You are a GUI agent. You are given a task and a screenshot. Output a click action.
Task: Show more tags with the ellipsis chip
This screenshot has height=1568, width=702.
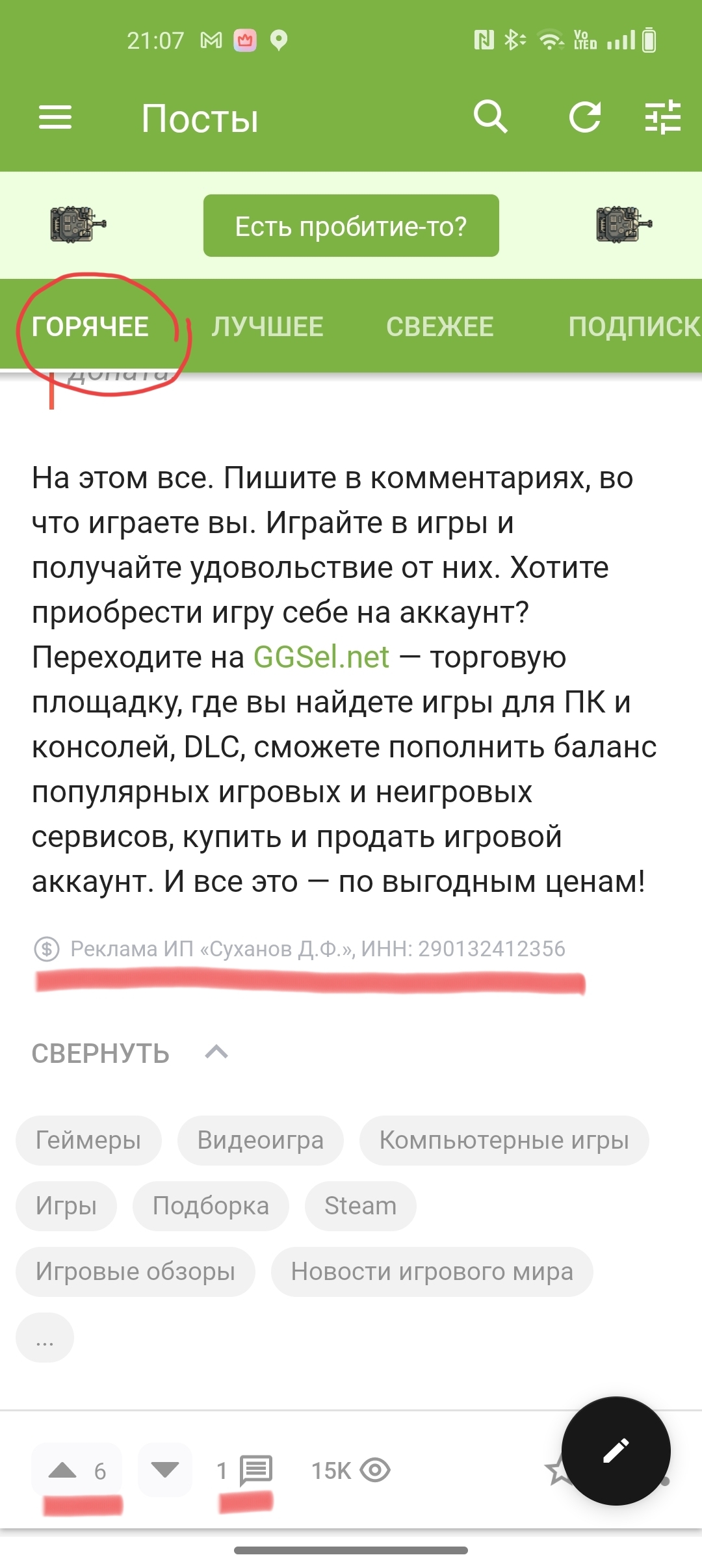pos(45,1337)
